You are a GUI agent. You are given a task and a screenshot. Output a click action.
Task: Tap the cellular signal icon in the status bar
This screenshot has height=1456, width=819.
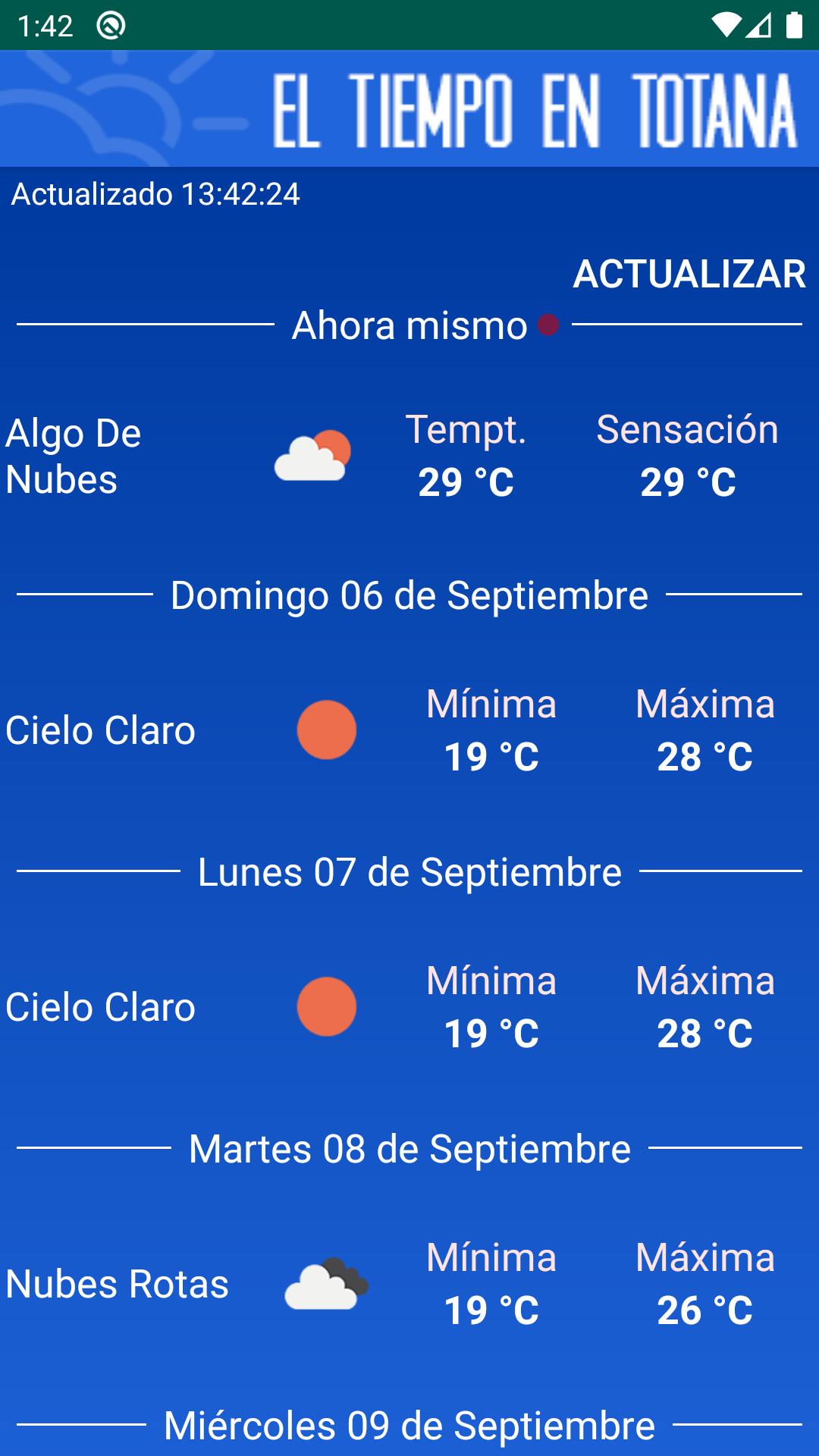tap(758, 24)
